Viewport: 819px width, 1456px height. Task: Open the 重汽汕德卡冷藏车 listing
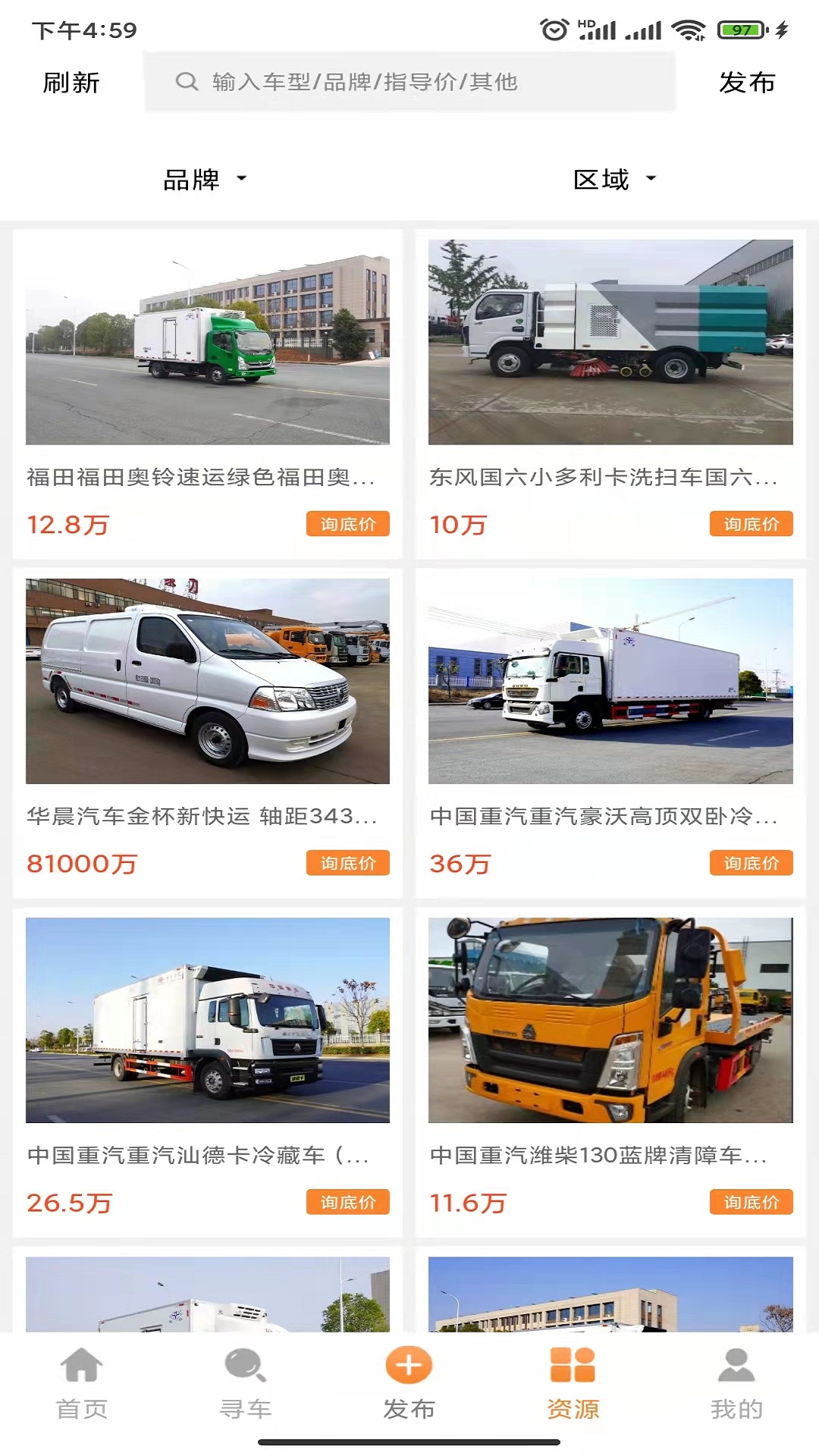[x=207, y=1020]
